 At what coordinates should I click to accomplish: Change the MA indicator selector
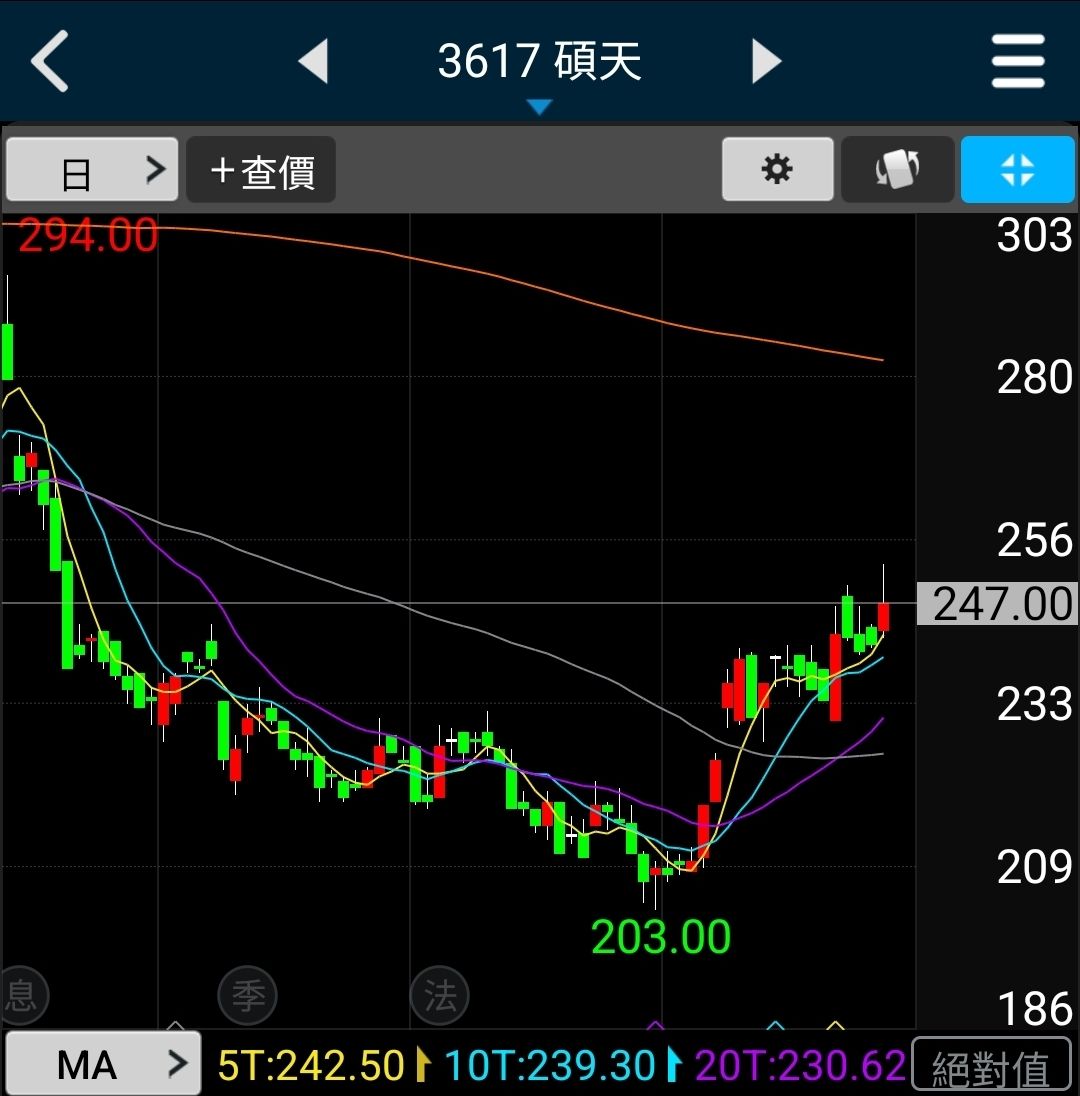[102, 1064]
